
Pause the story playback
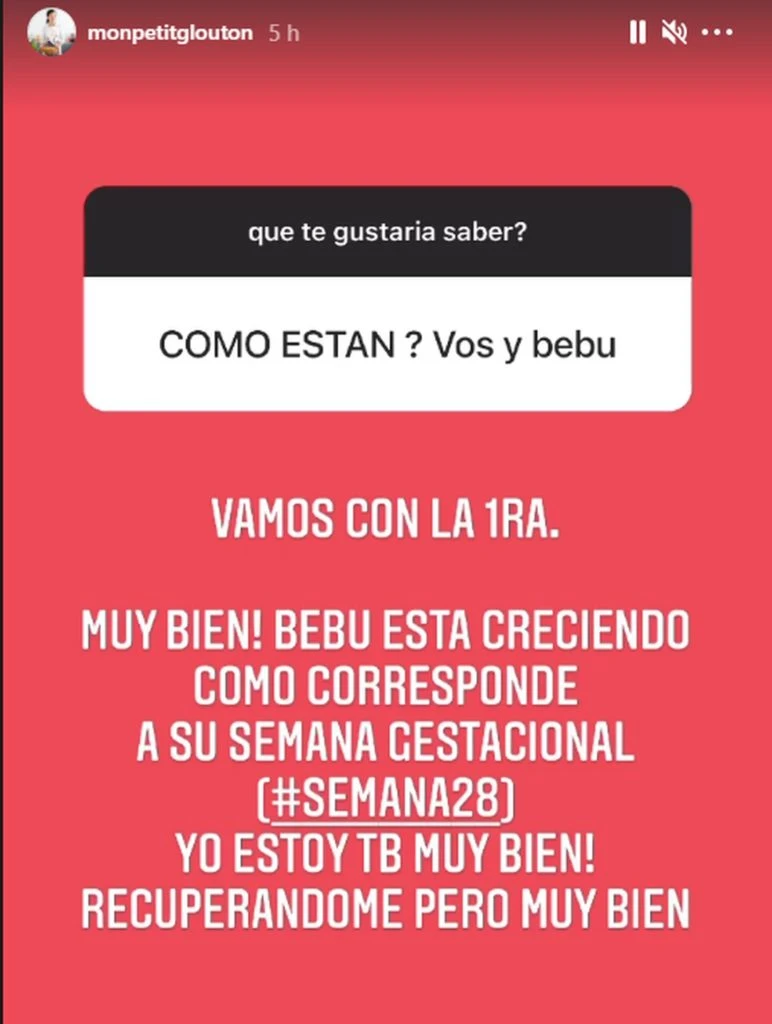click(x=637, y=33)
